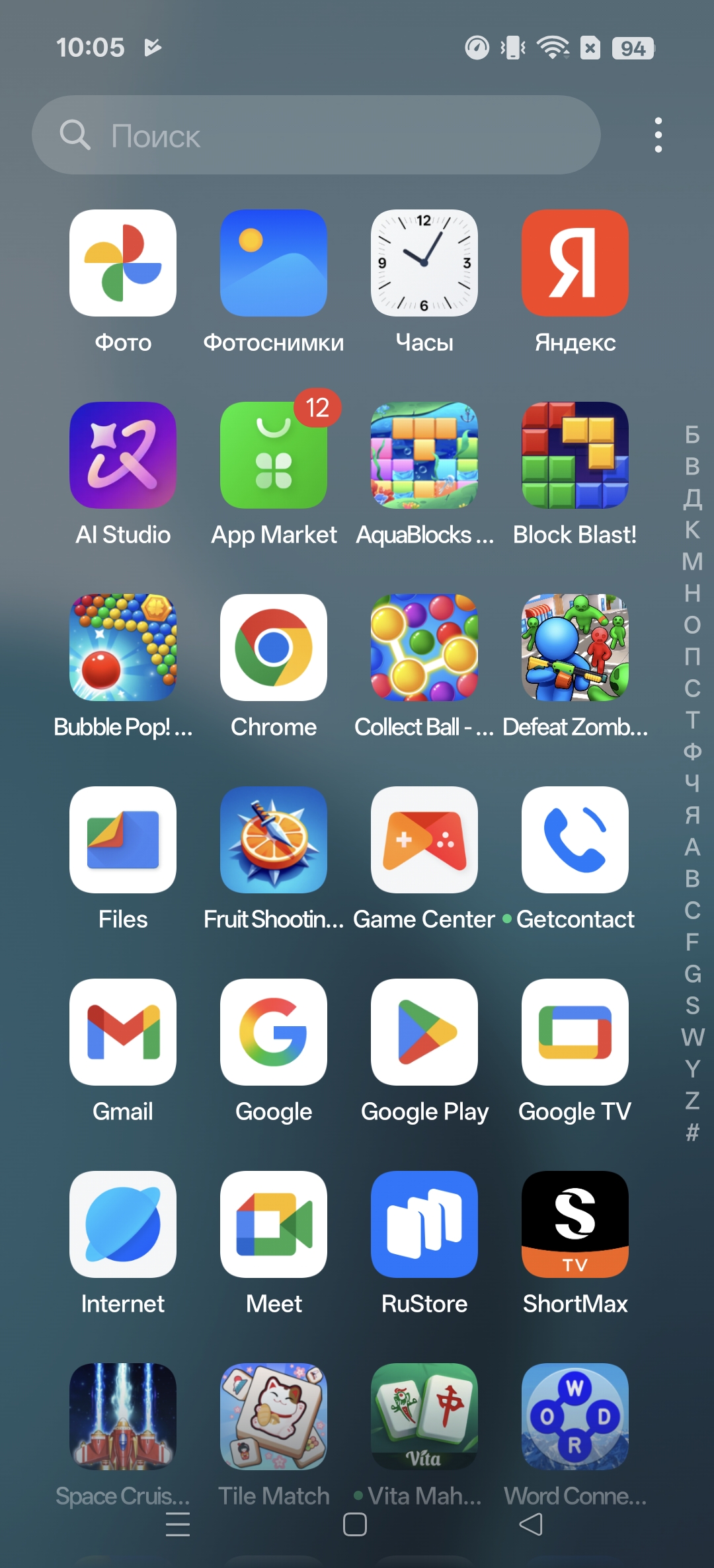
Task: Start the Block Blast! game
Action: click(x=575, y=455)
